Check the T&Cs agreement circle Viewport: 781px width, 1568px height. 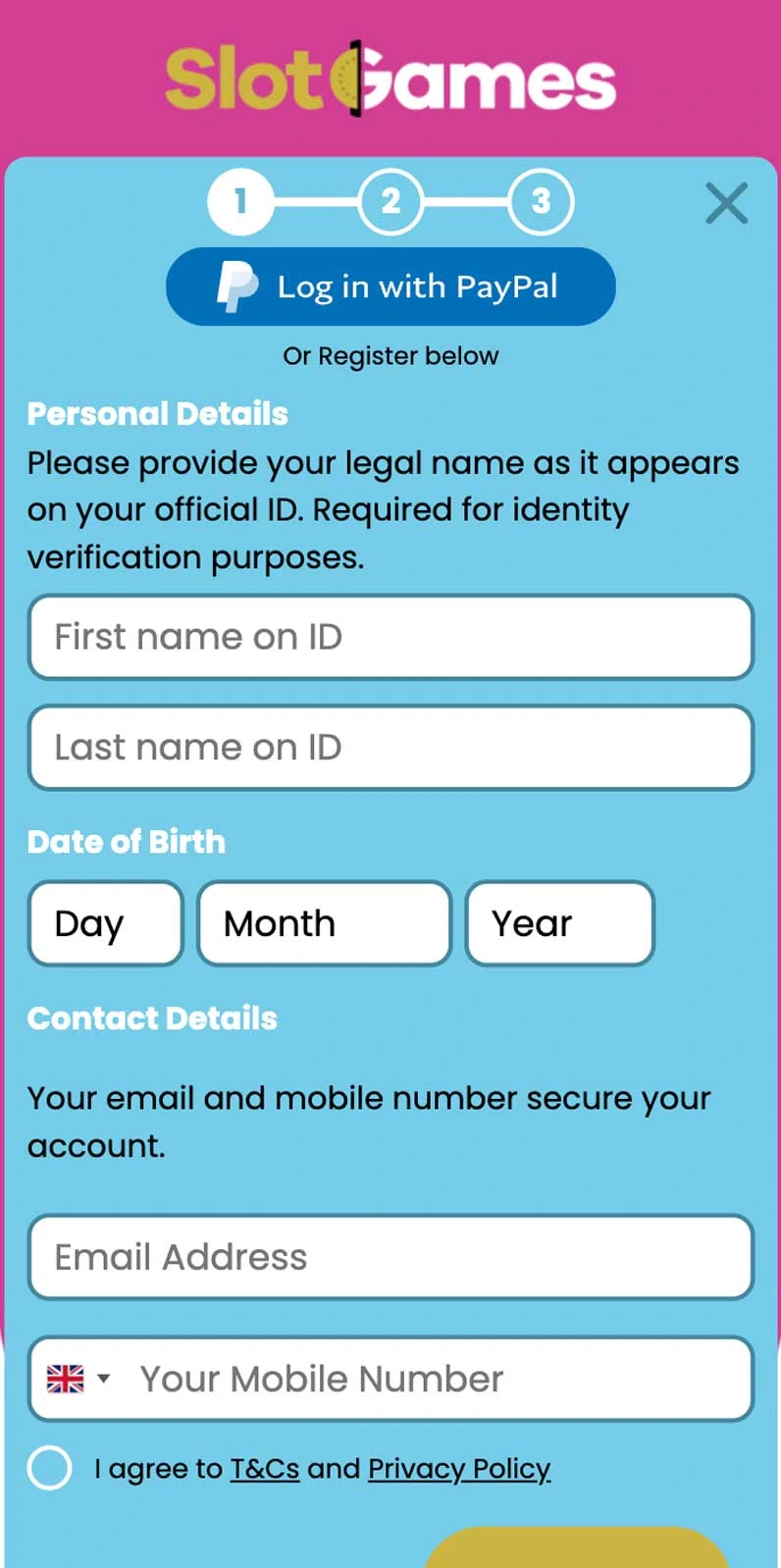49,1468
